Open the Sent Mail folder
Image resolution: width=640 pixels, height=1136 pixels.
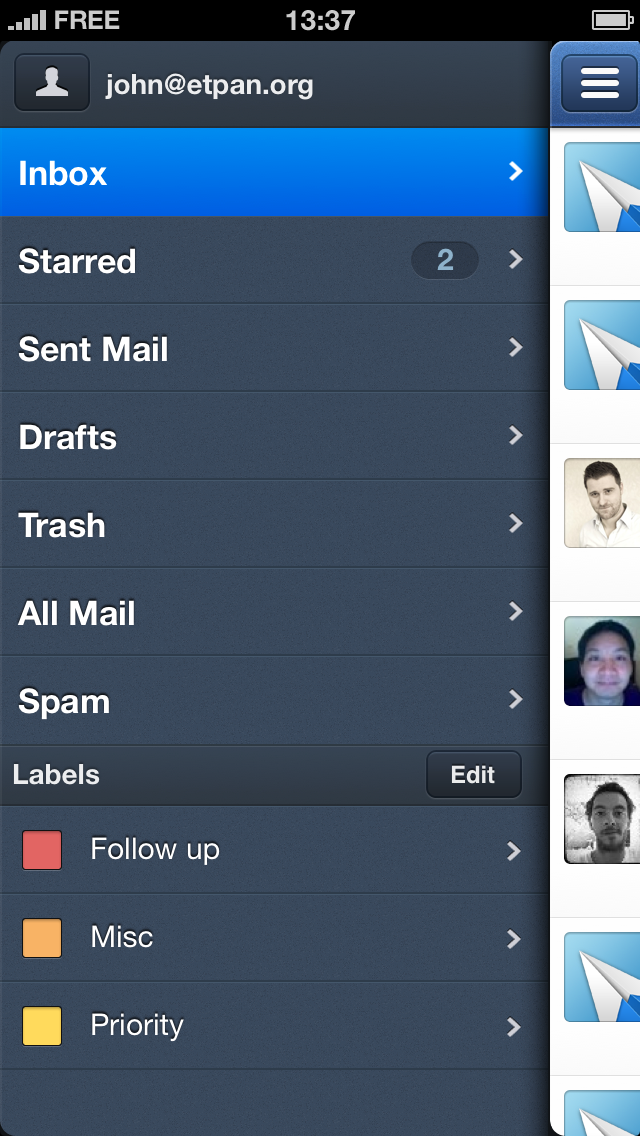[270, 349]
